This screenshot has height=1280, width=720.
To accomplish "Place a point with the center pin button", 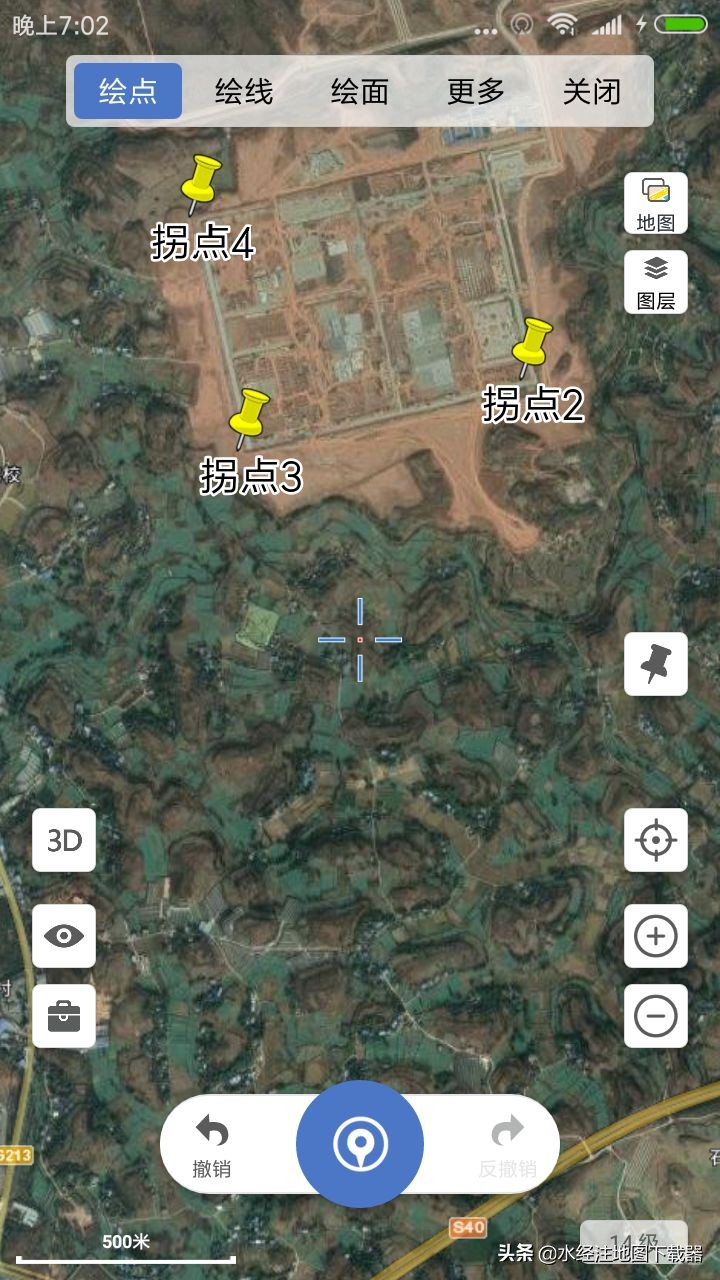I will click(360, 1144).
